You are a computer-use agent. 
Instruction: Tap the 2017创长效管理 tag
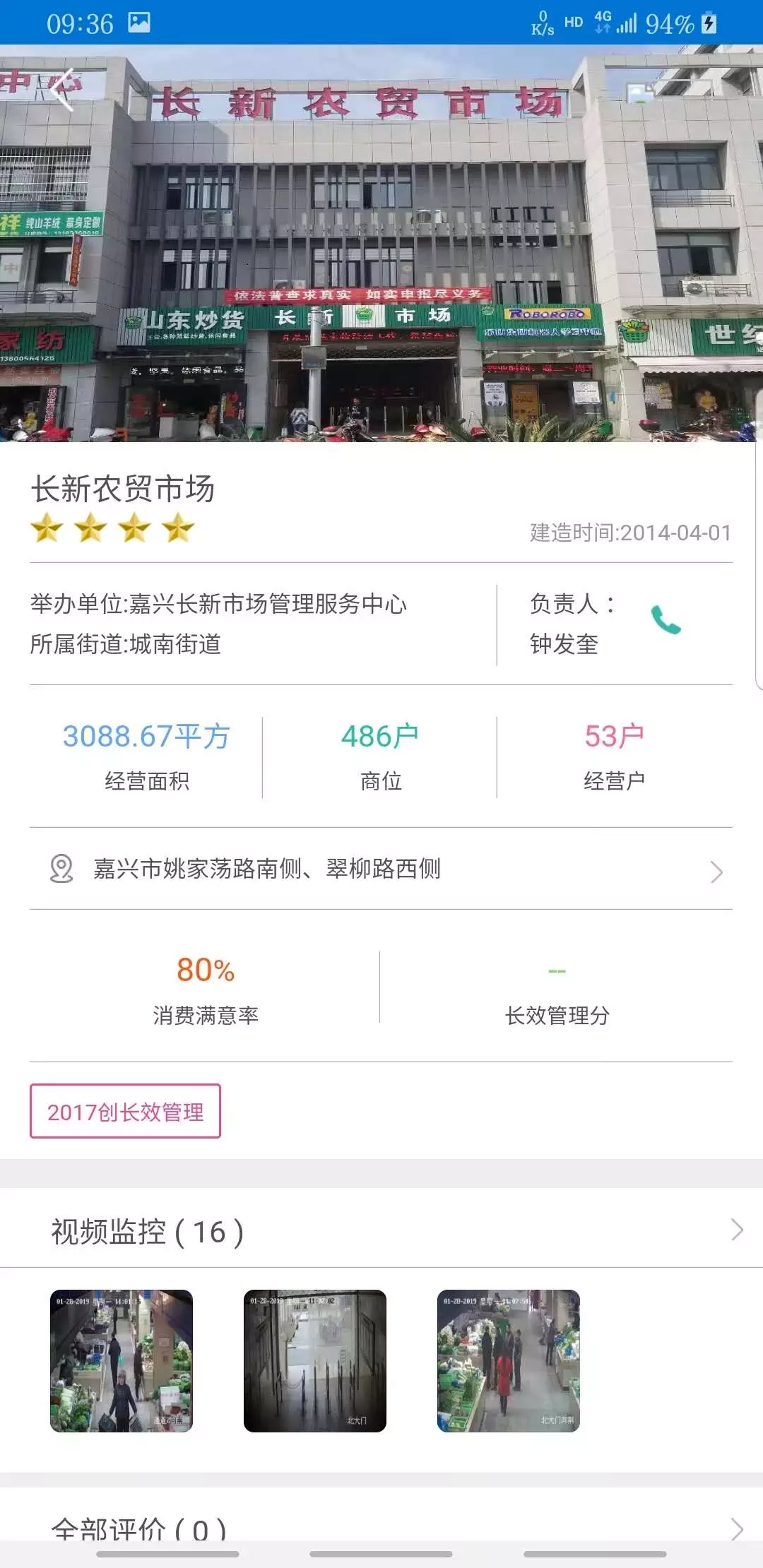tap(125, 1112)
